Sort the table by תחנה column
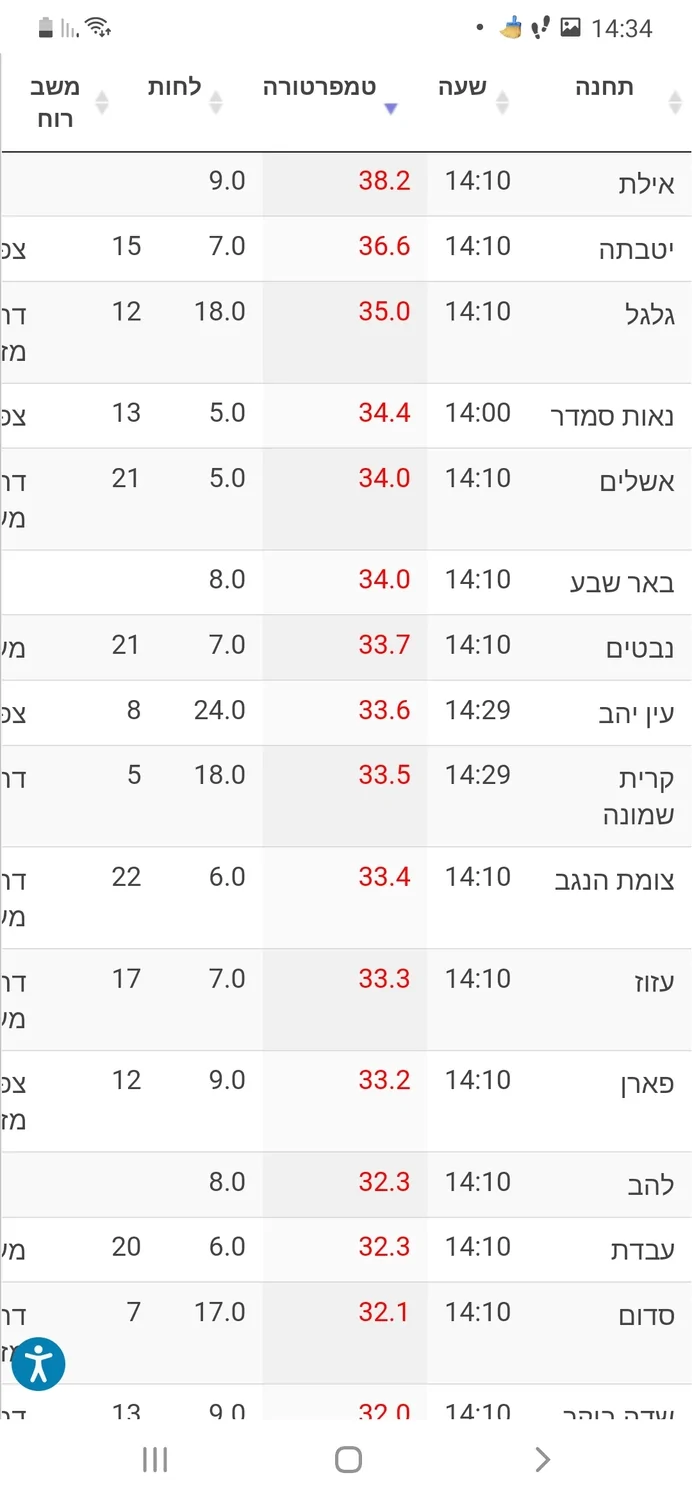This screenshot has height=1500, width=692. [x=604, y=88]
